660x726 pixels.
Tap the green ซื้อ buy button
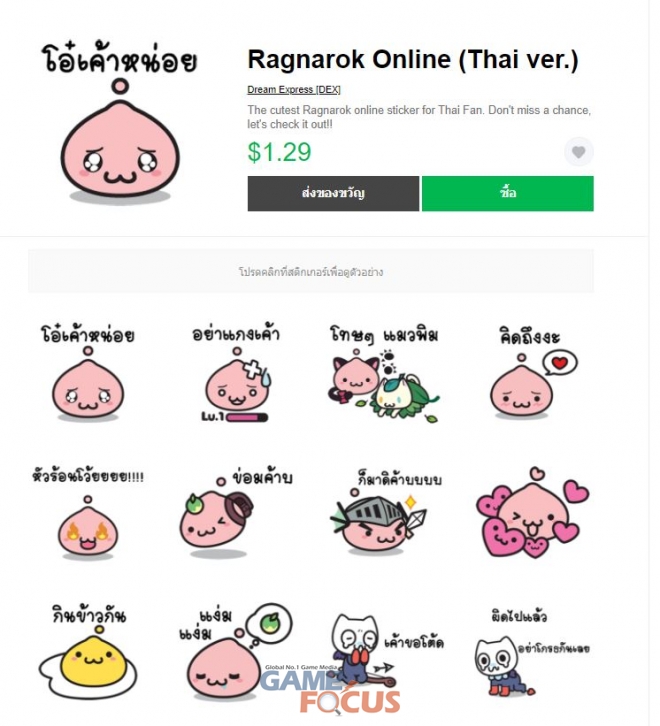pyautogui.click(x=507, y=193)
